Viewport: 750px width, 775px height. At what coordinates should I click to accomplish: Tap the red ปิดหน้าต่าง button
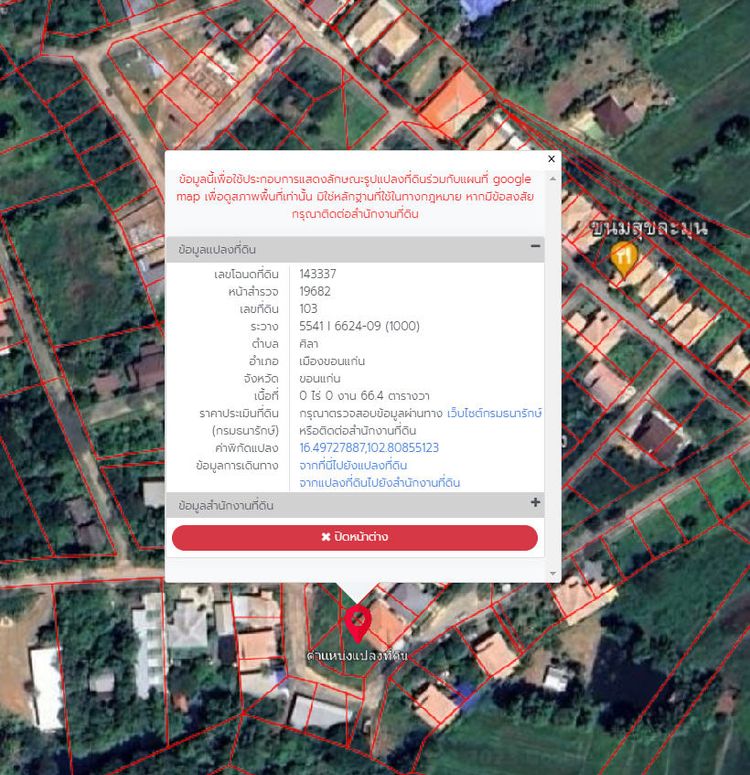point(354,537)
